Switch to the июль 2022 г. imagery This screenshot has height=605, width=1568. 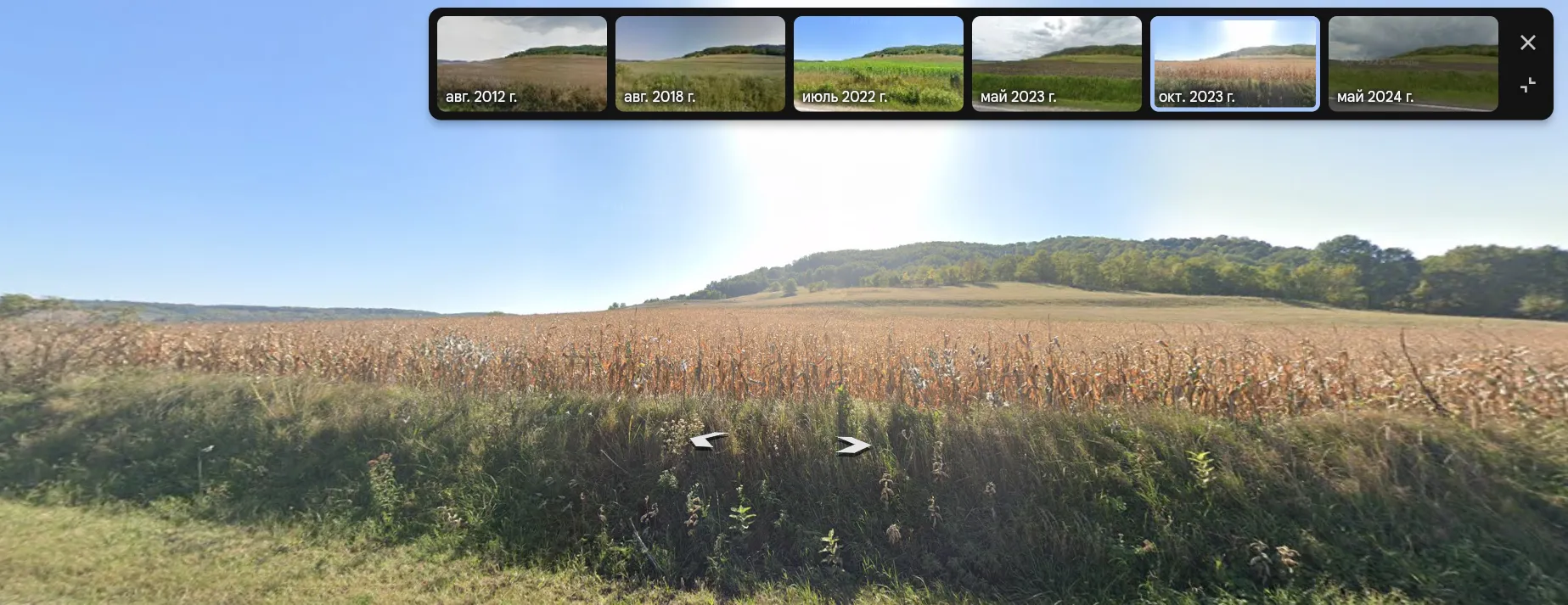pos(878,64)
